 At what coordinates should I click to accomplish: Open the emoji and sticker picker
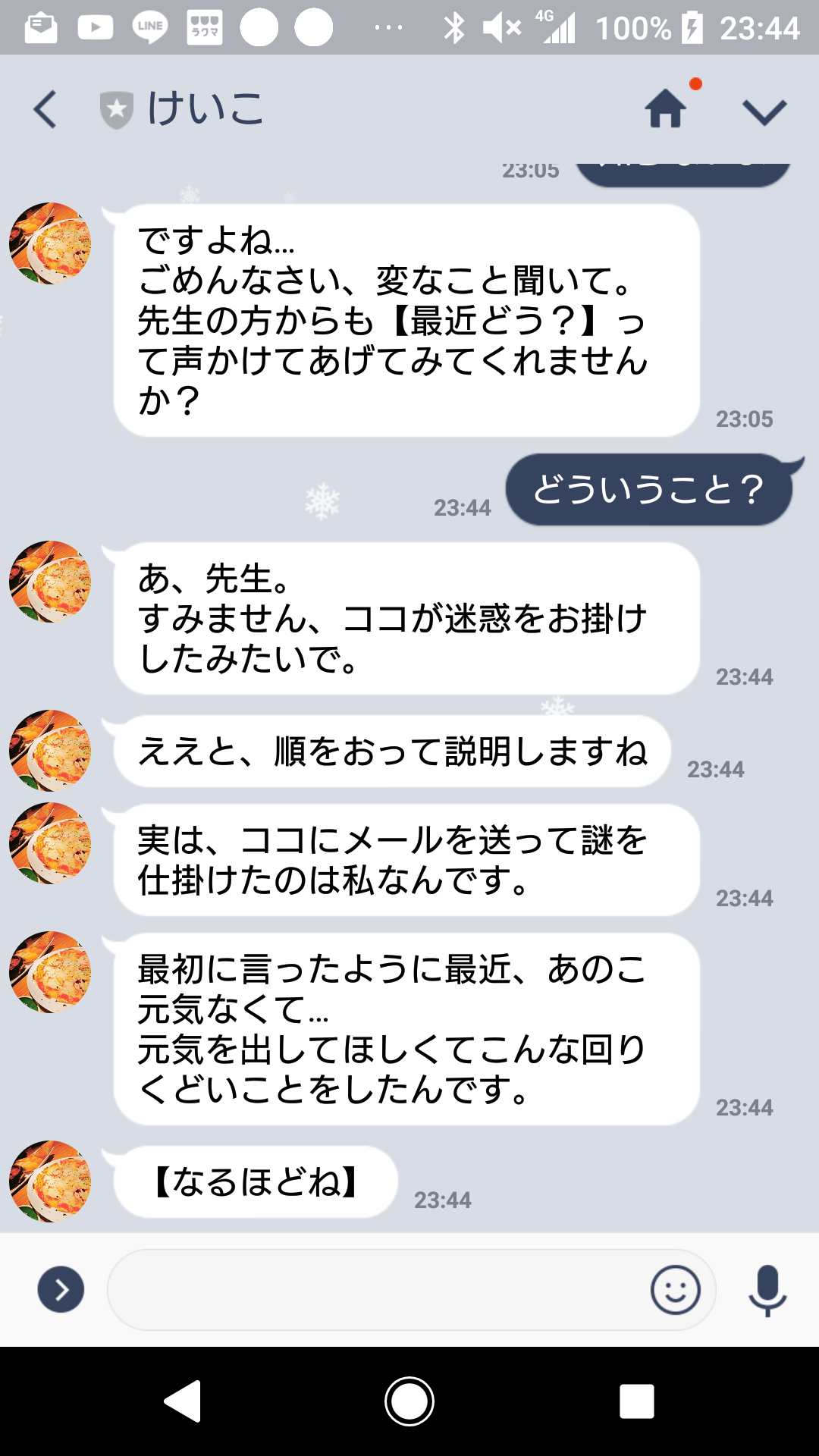click(675, 1289)
